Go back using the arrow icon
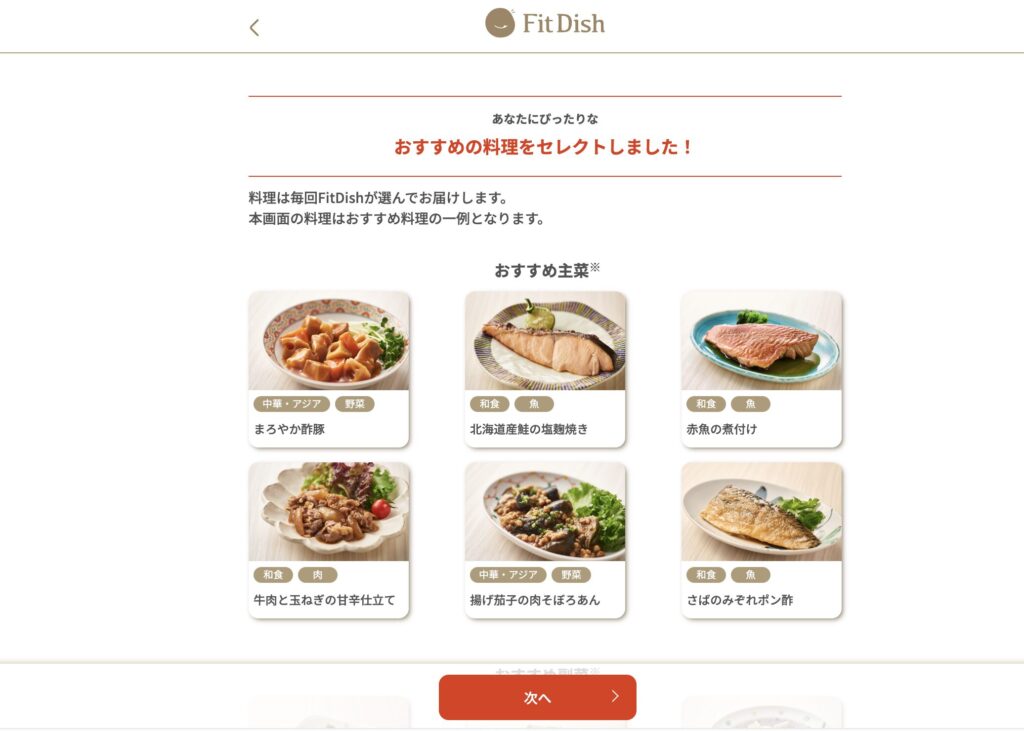 coord(254,28)
